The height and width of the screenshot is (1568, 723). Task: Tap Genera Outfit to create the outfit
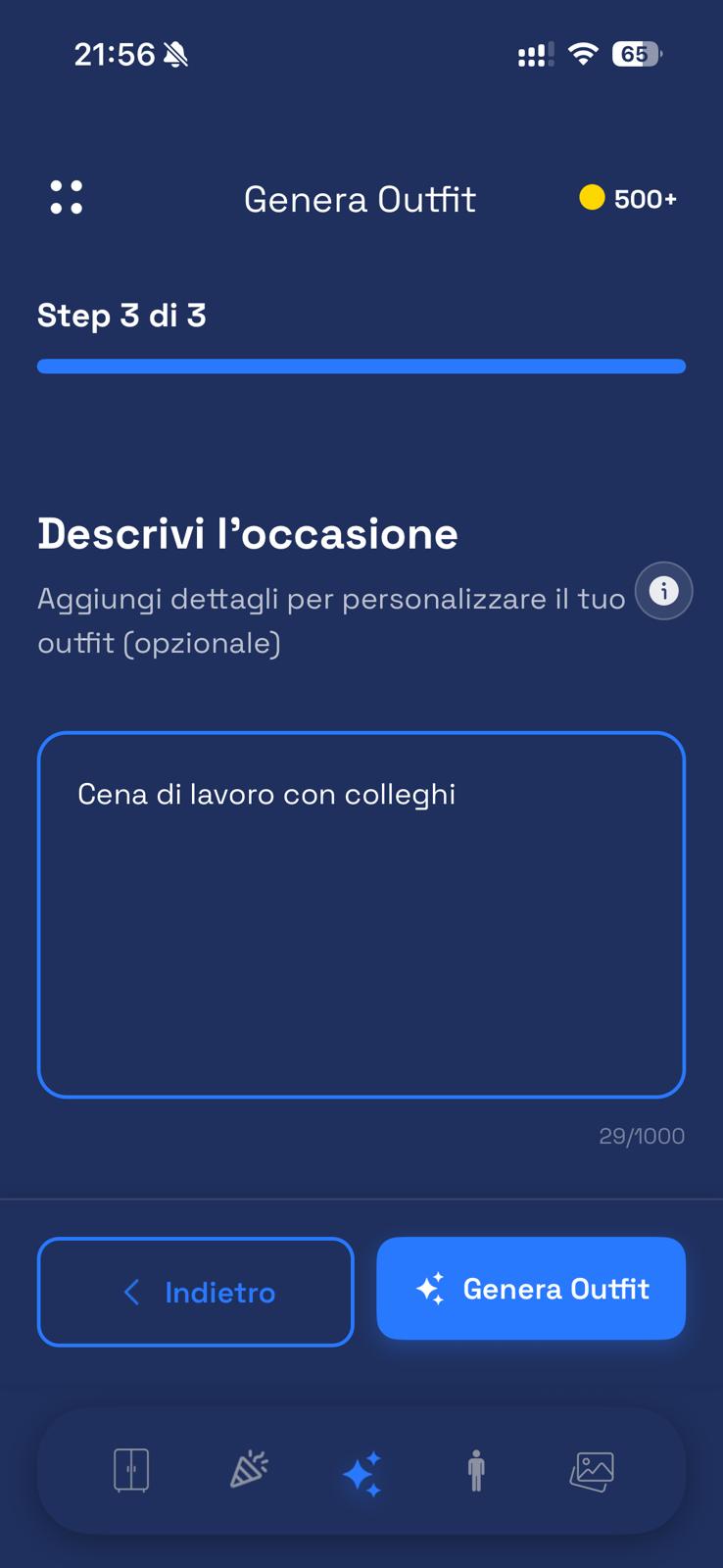tap(531, 1288)
